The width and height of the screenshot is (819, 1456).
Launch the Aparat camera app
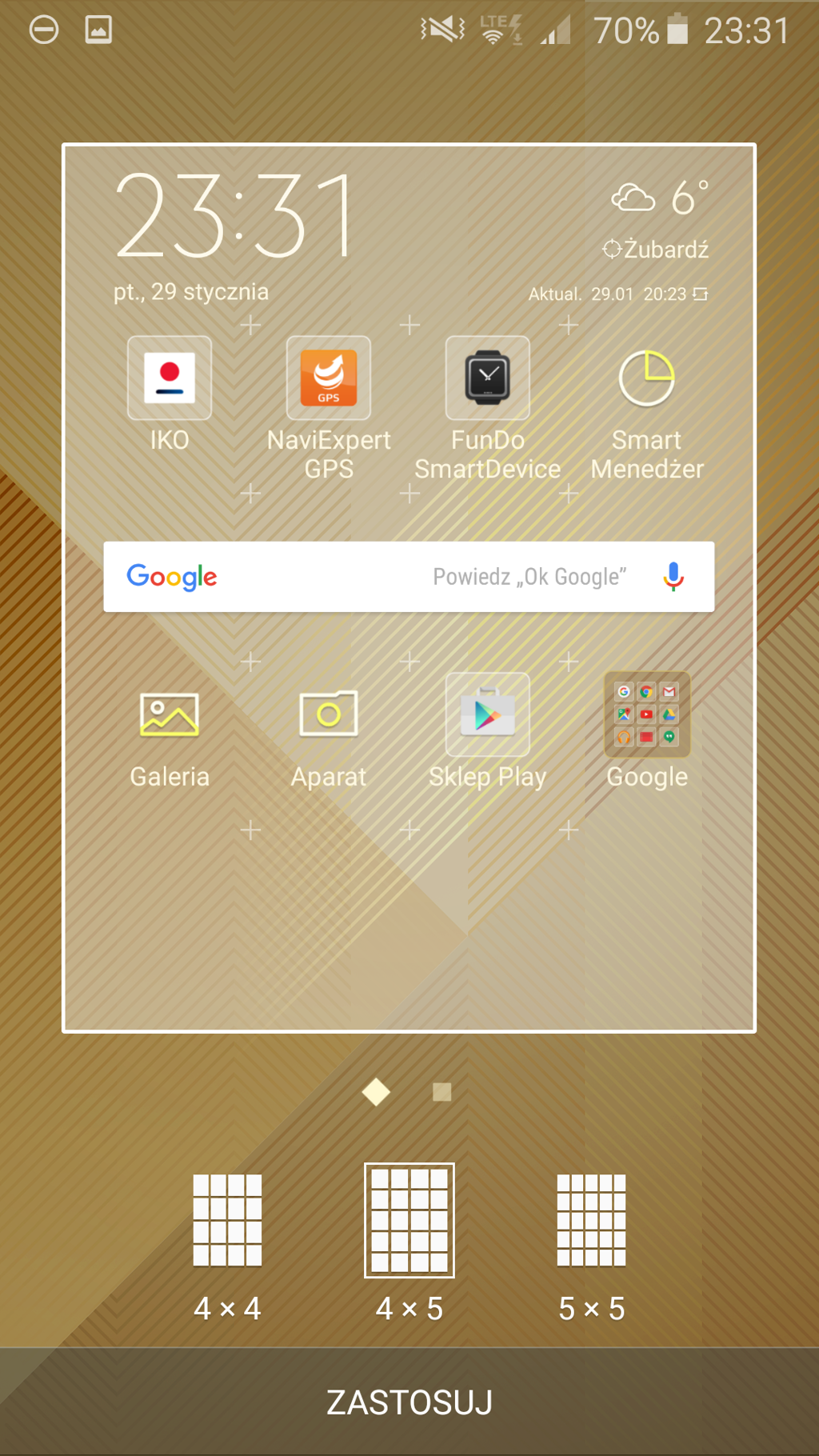329,714
